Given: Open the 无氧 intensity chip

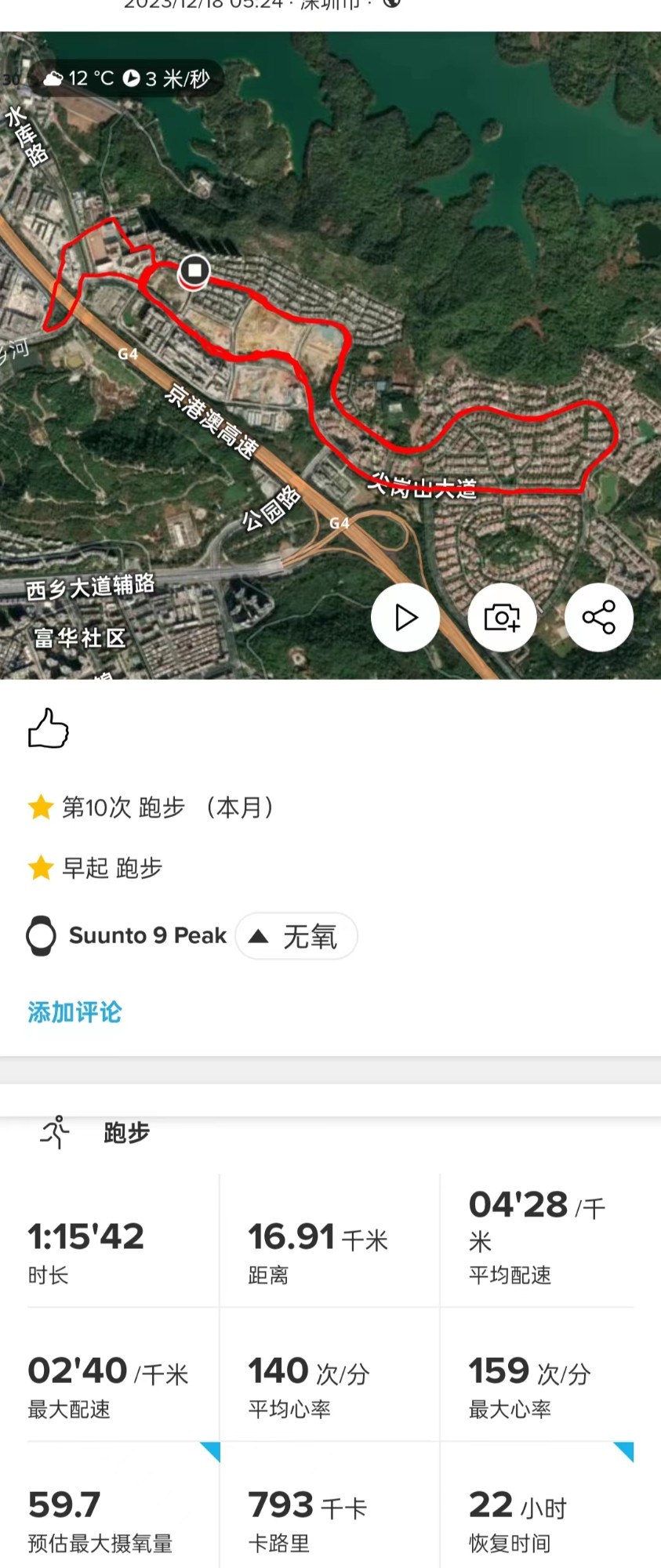Looking at the screenshot, I should [x=297, y=936].
